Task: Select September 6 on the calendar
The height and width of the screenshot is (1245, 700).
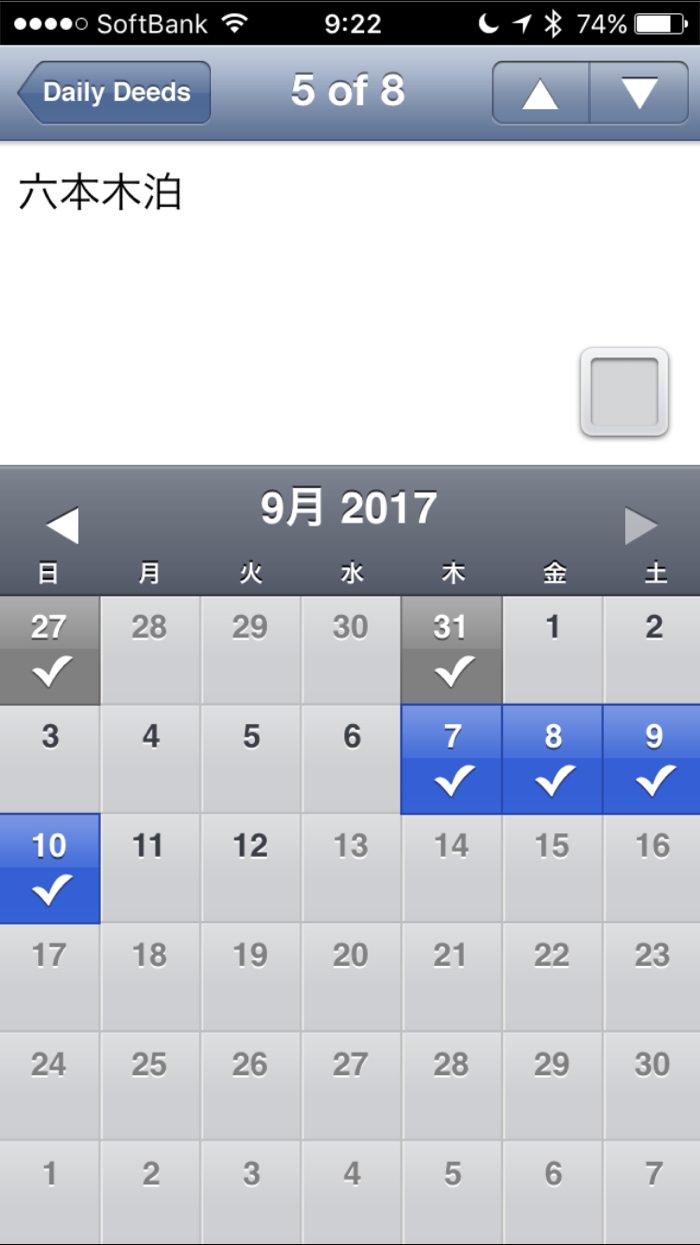Action: point(351,759)
